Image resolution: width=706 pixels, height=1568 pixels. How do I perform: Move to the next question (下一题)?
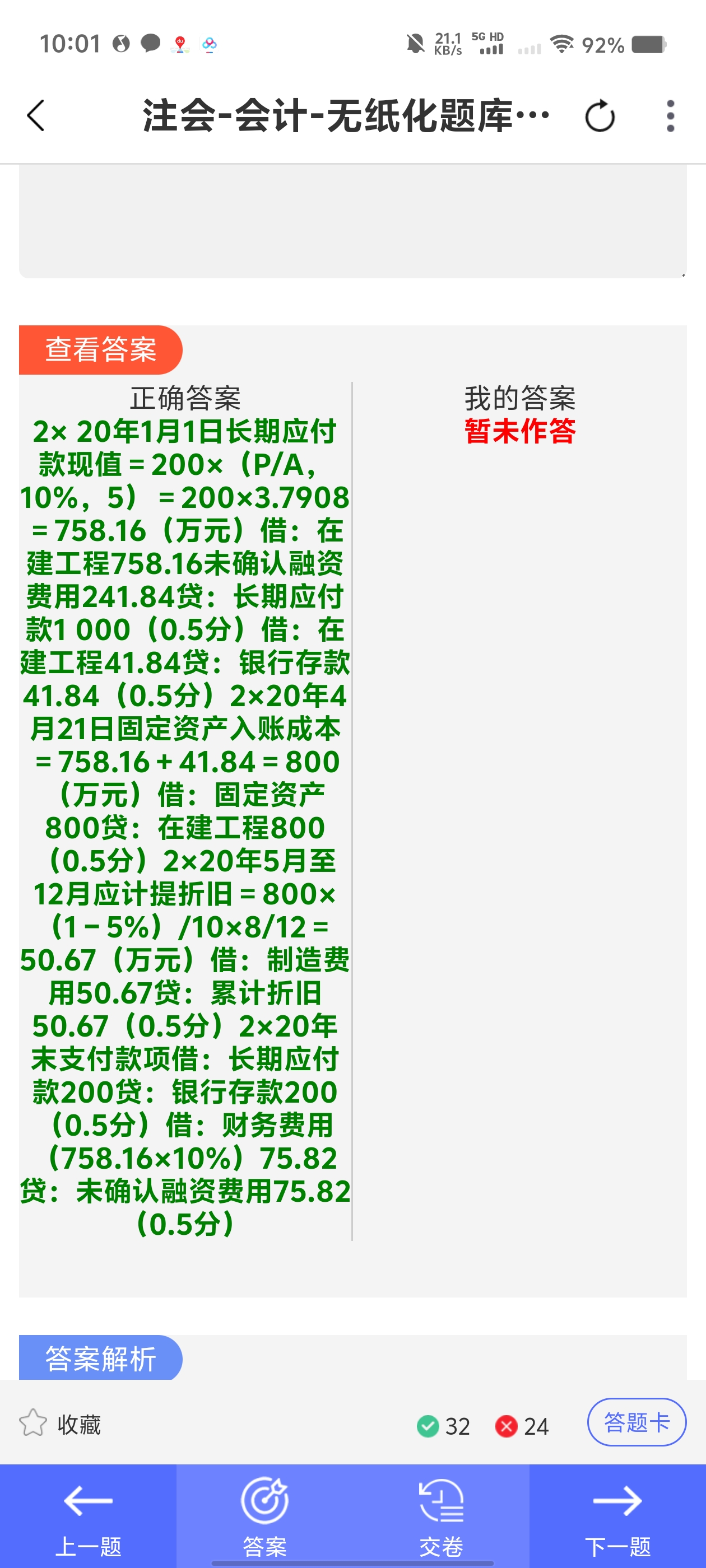[617, 1516]
